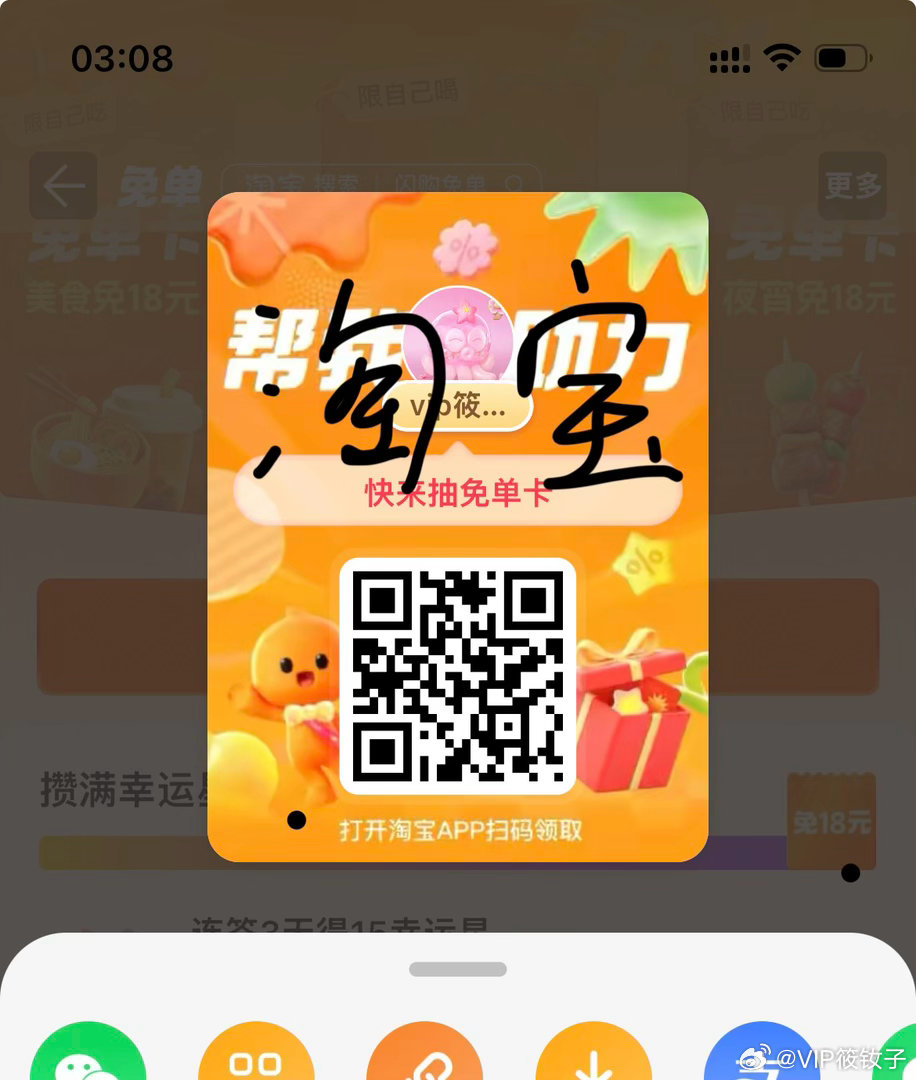Save the poster image to phone
Viewport: 916px width, 1080px height.
point(594,1055)
